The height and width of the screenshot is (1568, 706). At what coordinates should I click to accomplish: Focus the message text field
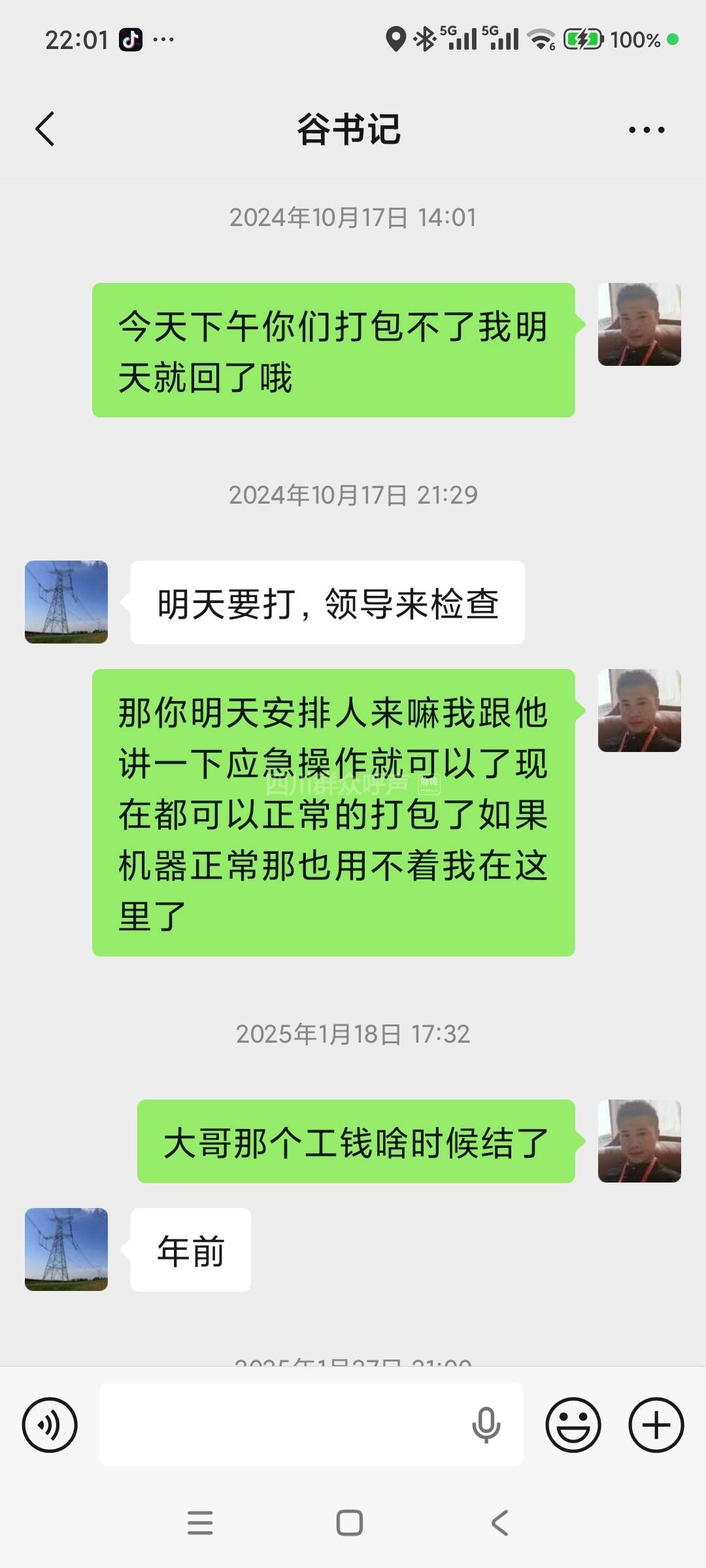281,1425
